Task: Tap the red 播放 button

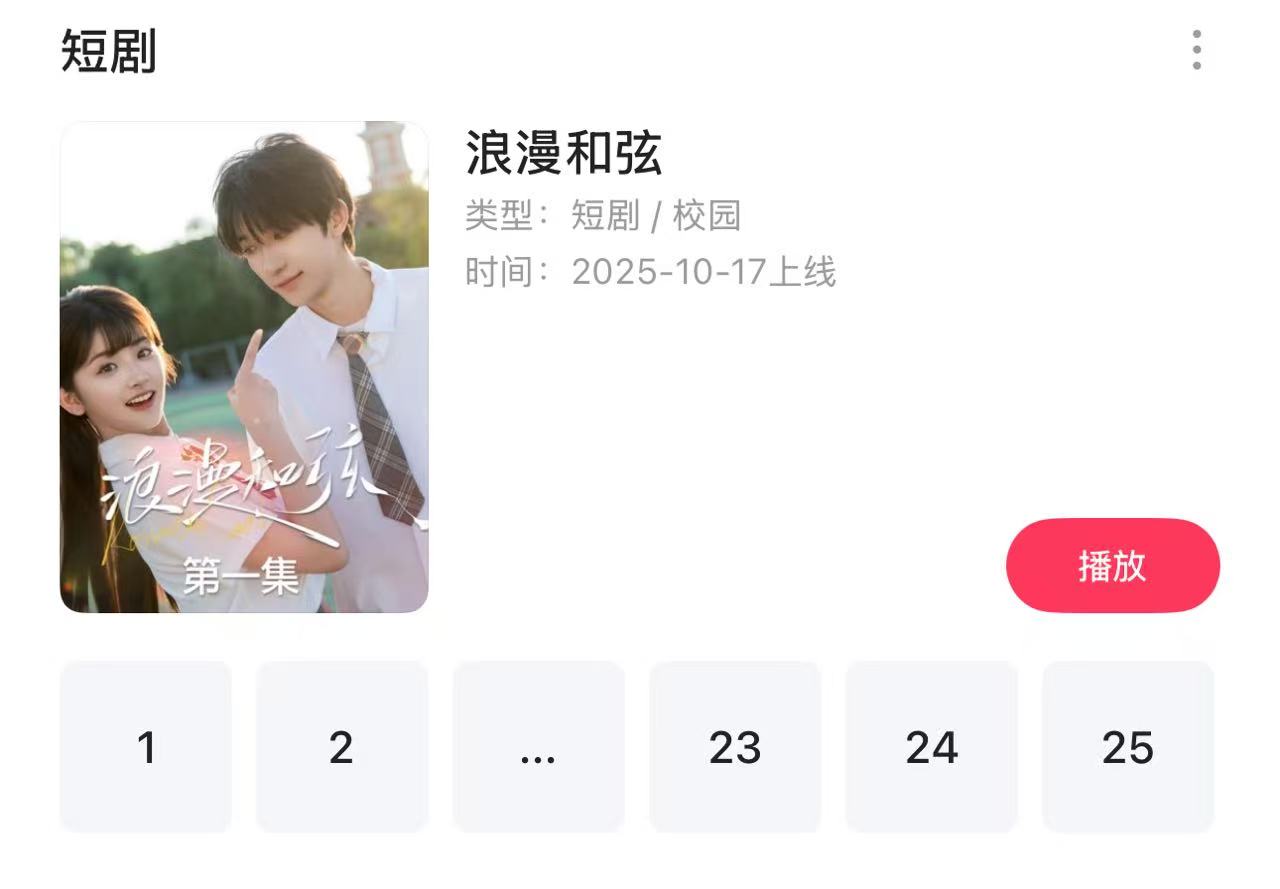Action: click(x=1112, y=566)
